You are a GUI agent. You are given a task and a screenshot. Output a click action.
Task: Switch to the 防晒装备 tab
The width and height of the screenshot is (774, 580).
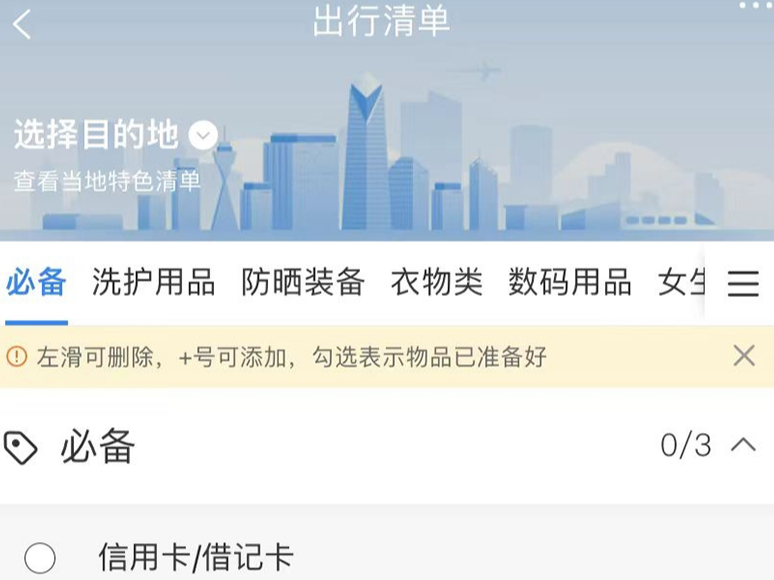(x=303, y=283)
